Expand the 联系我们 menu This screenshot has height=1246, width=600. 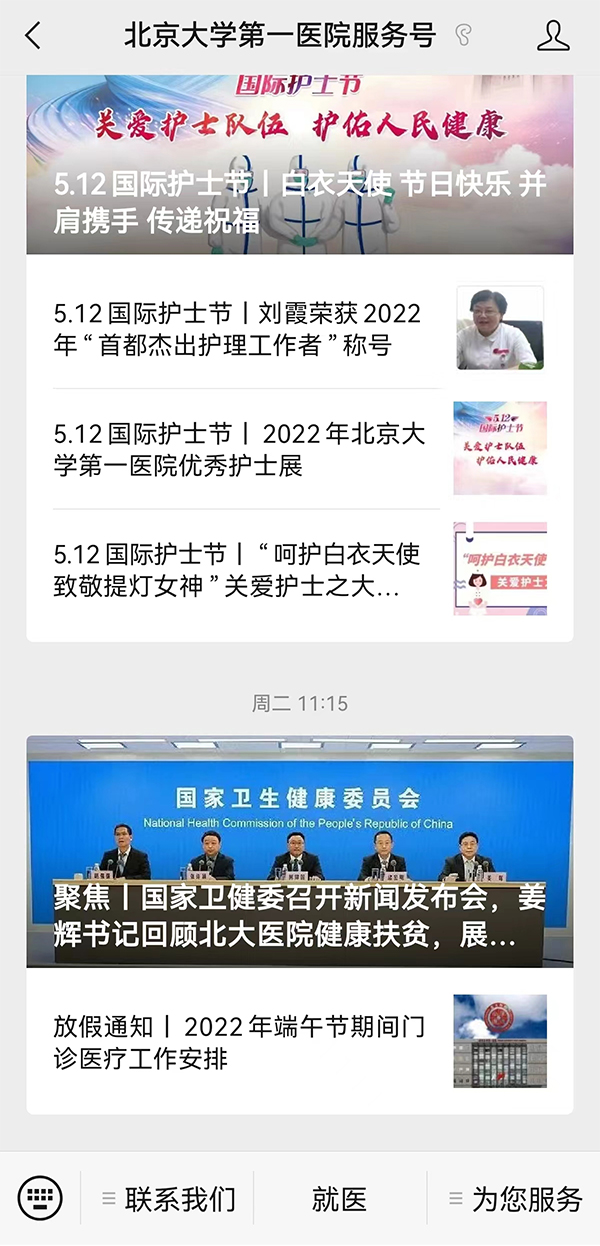coord(168,1198)
